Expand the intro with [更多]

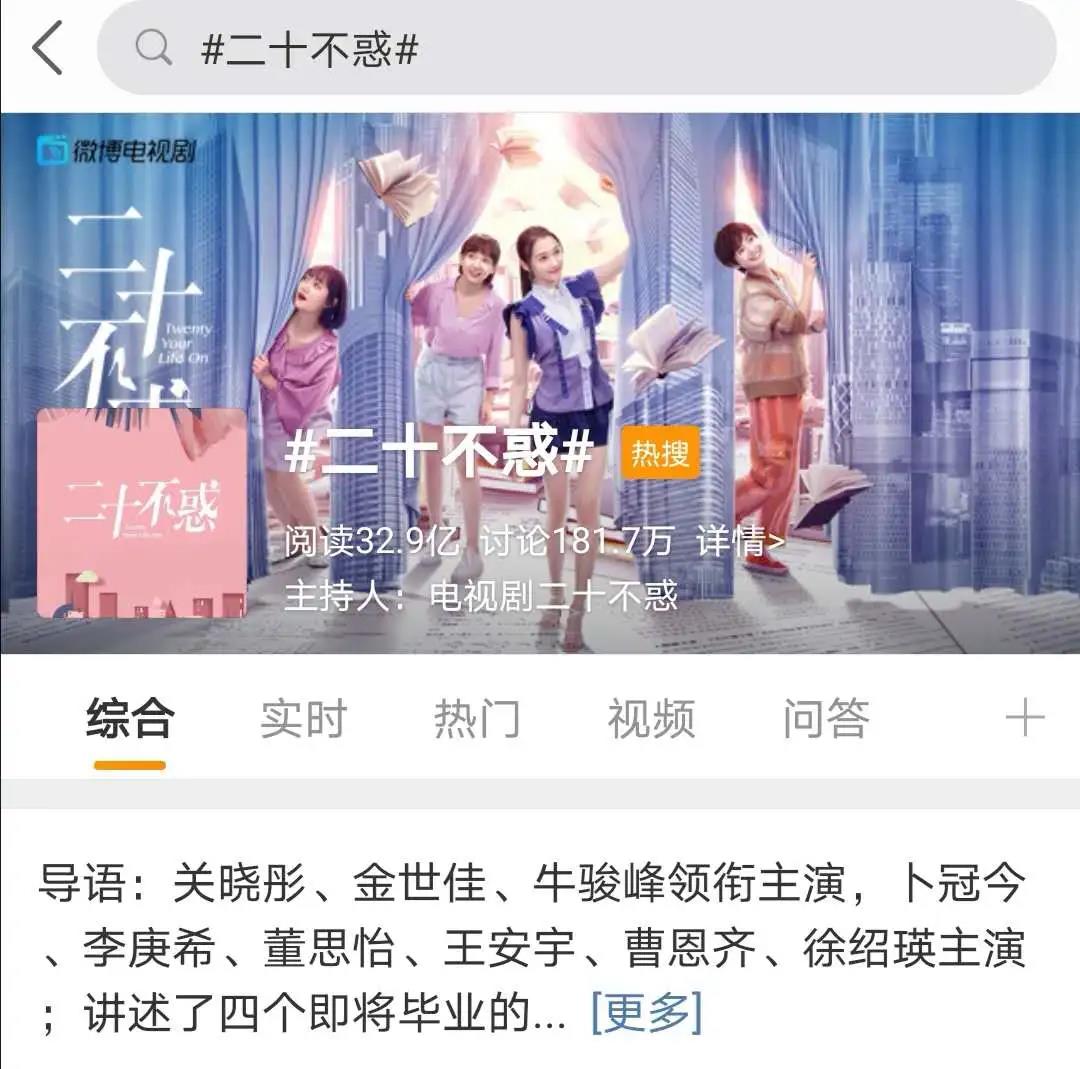(646, 1014)
